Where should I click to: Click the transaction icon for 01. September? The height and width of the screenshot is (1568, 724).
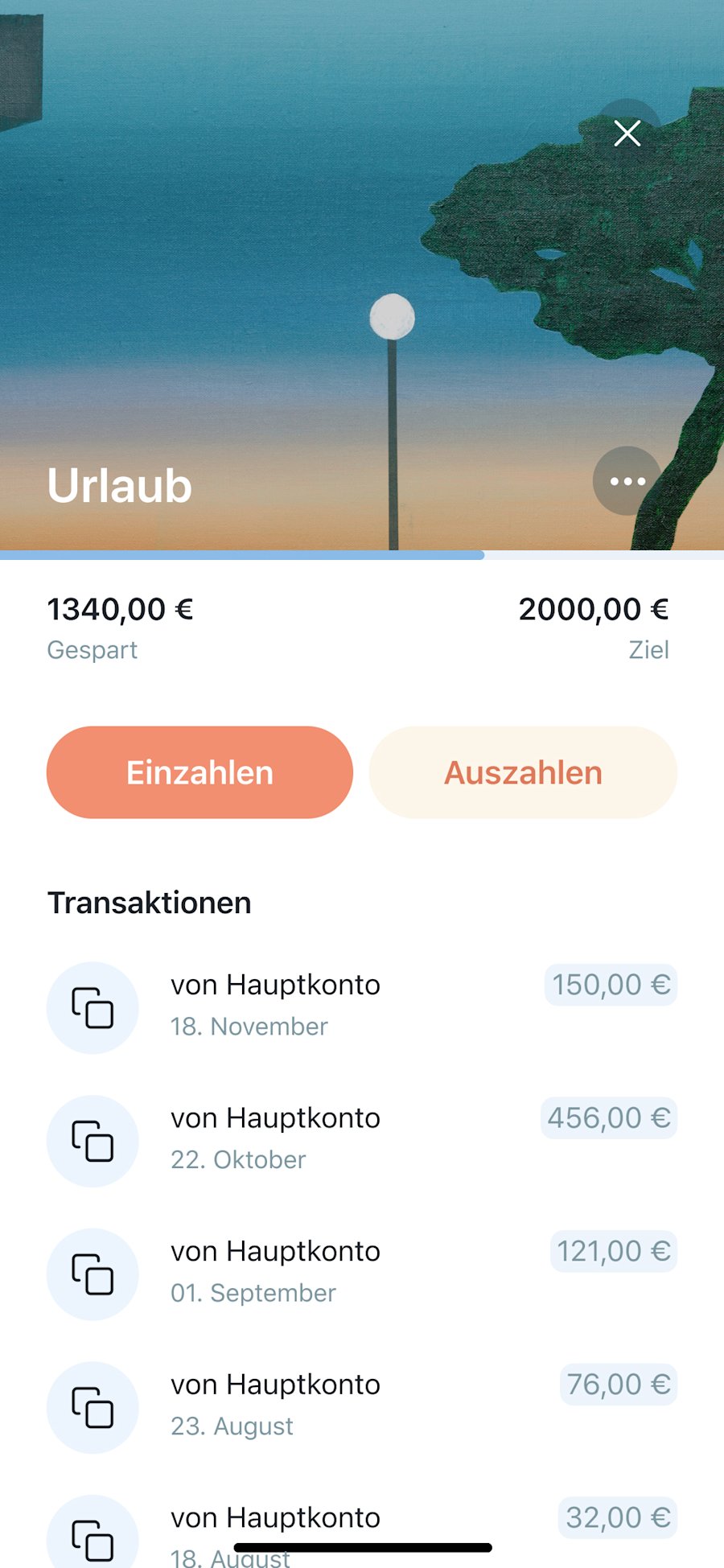[93, 1275]
